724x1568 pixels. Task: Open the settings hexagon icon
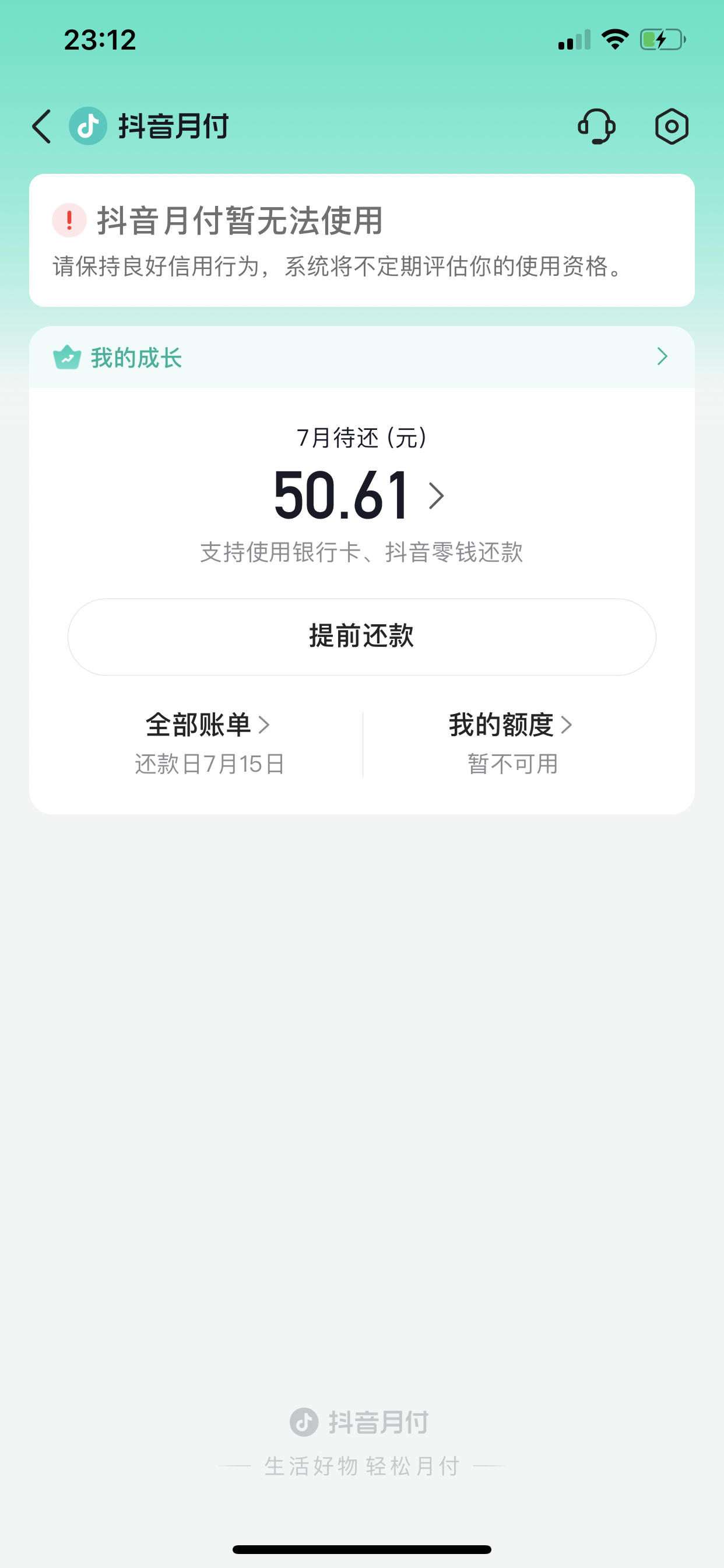tap(672, 127)
